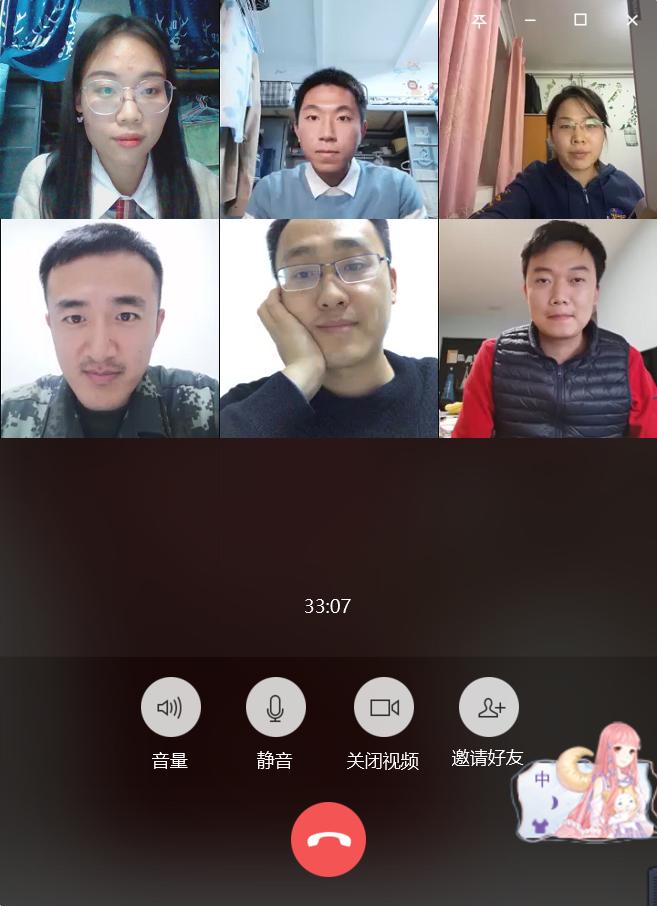This screenshot has height=906, width=657.
Task: Turn off video (关闭视频)
Action: point(384,707)
